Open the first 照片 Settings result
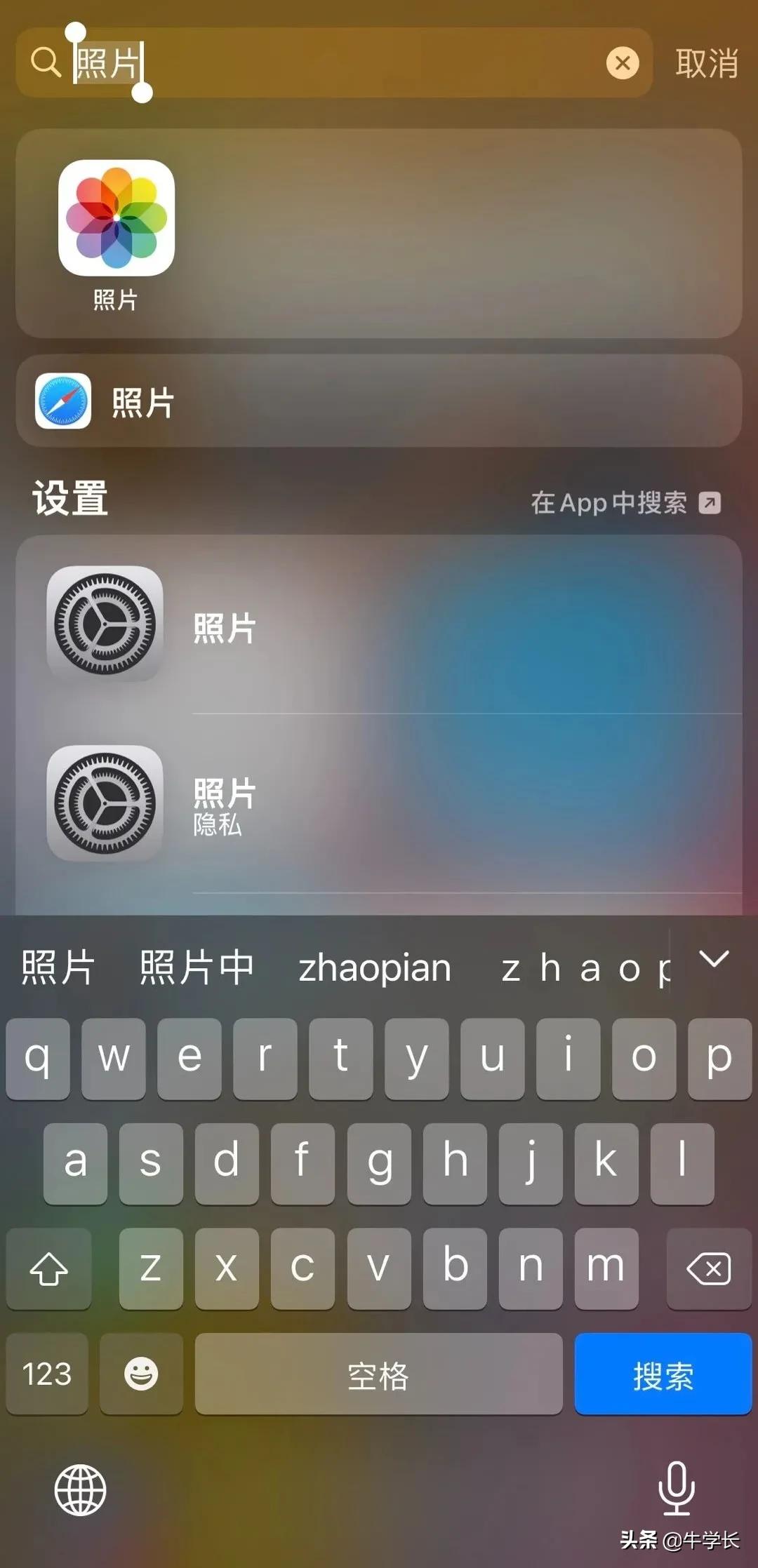758x1568 pixels. click(x=379, y=626)
